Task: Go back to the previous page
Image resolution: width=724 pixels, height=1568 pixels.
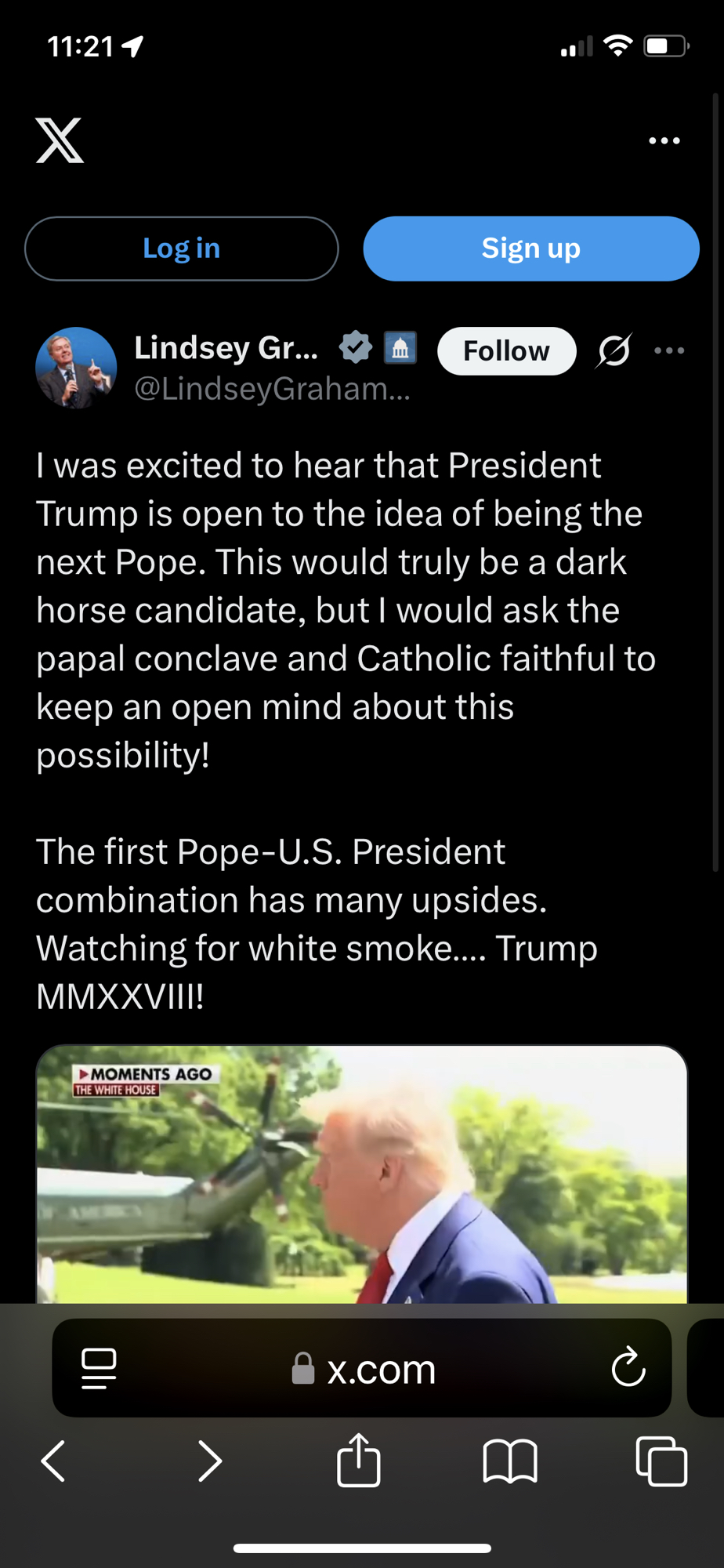Action: point(53,1461)
